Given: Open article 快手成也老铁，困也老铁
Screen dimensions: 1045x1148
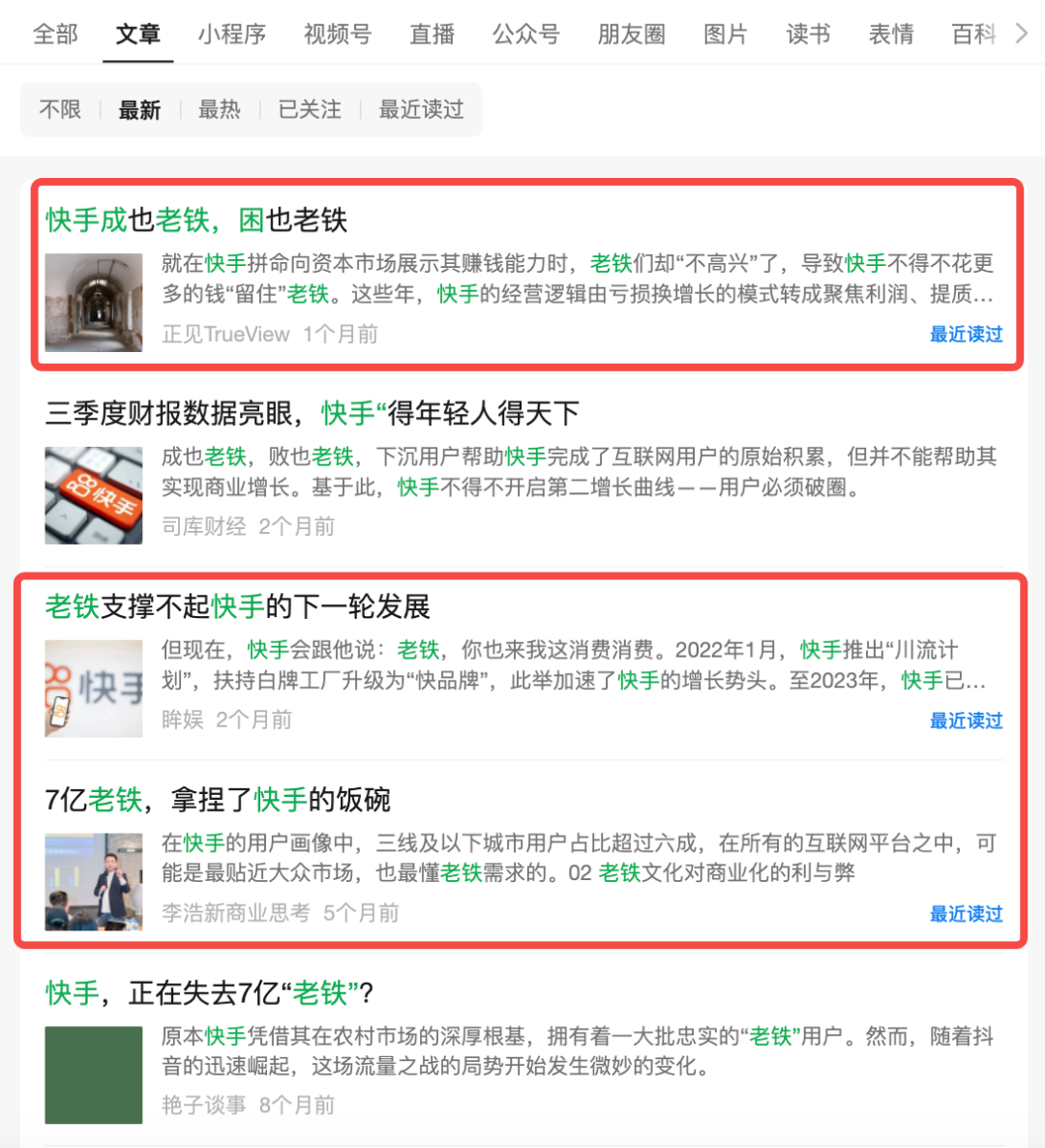Looking at the screenshot, I should coord(196,221).
